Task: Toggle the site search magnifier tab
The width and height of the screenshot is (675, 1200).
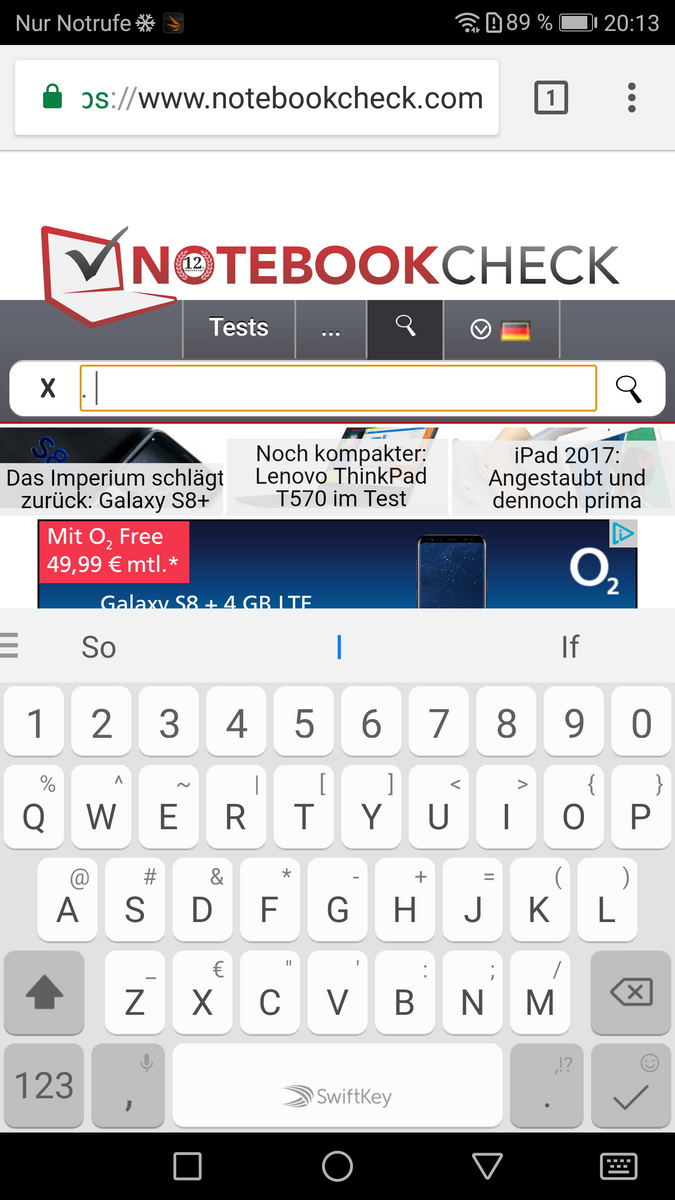Action: coord(405,327)
